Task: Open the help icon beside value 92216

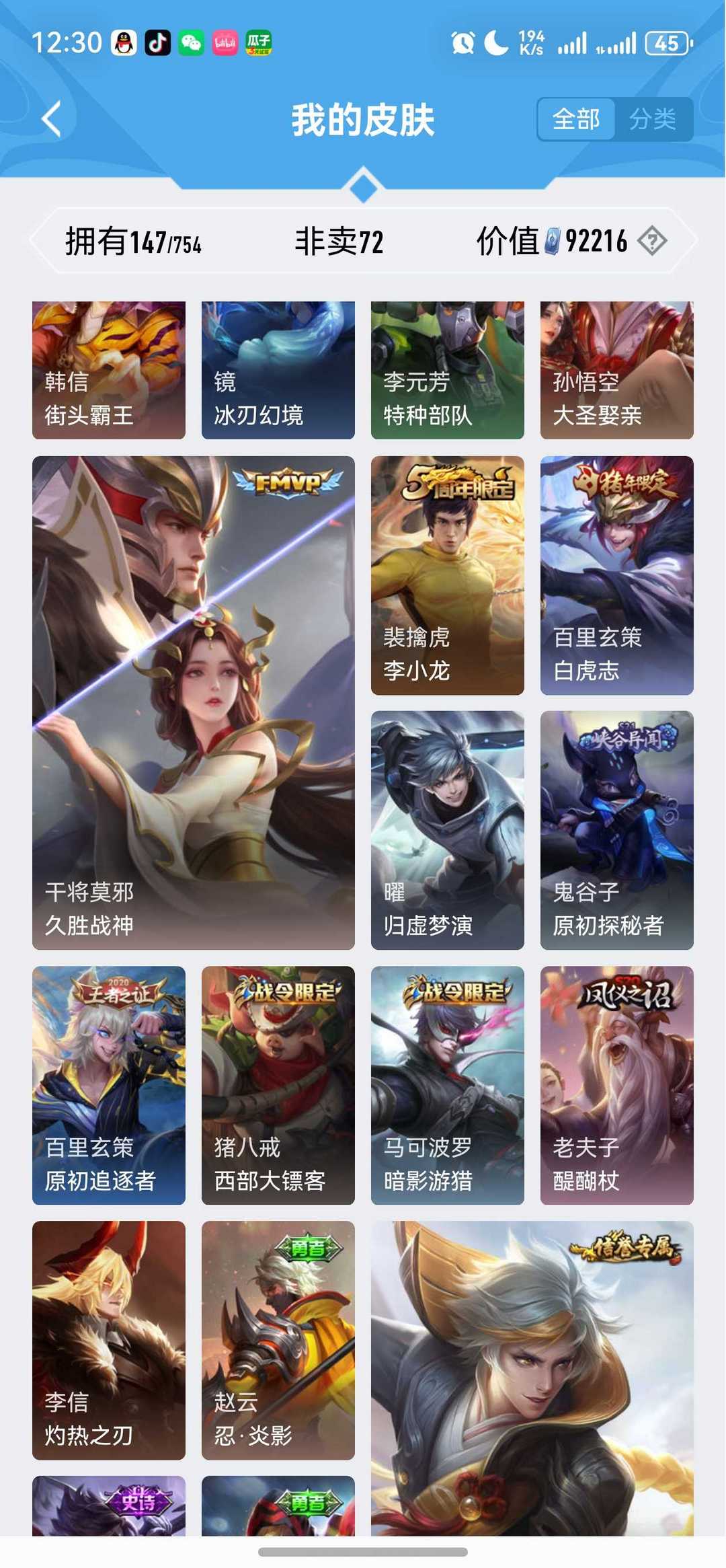Action: (652, 241)
